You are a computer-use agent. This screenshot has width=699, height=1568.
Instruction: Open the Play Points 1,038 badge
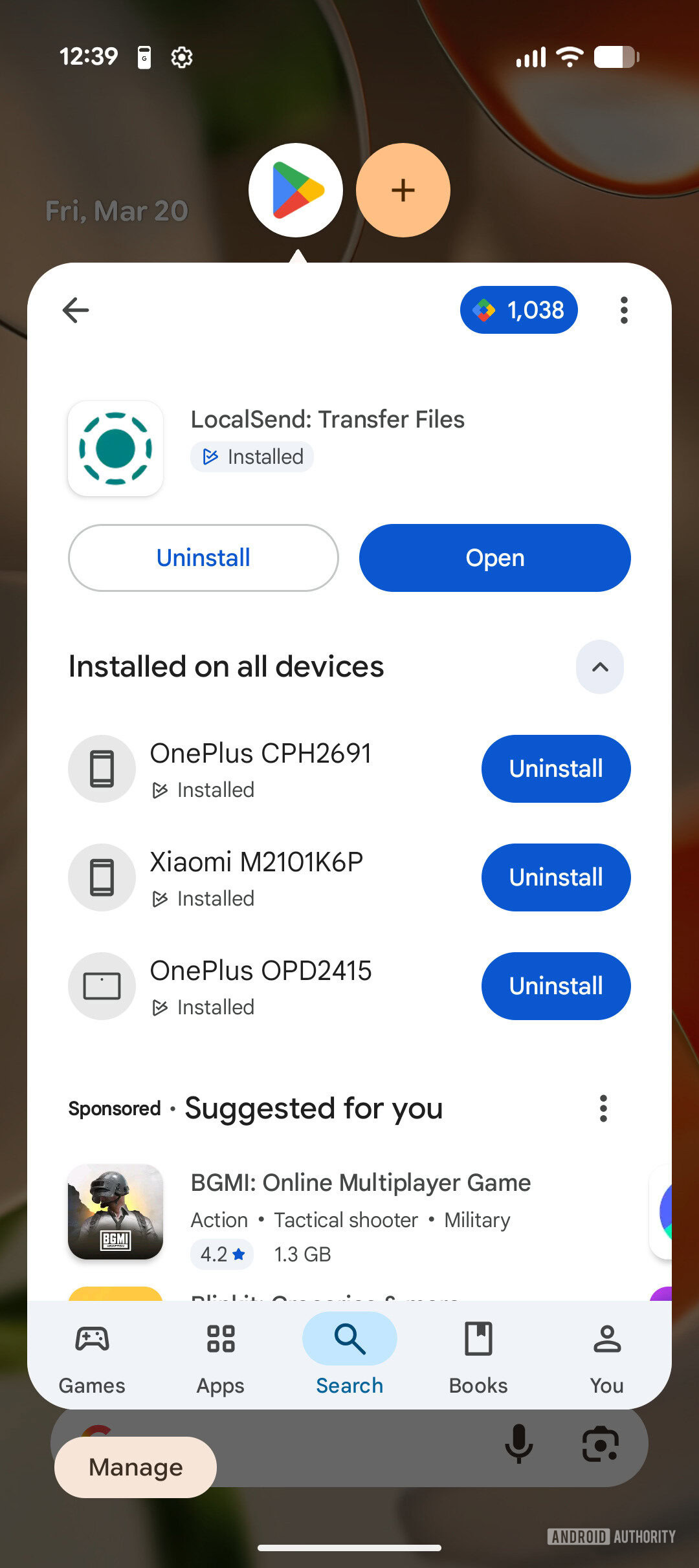pos(518,310)
